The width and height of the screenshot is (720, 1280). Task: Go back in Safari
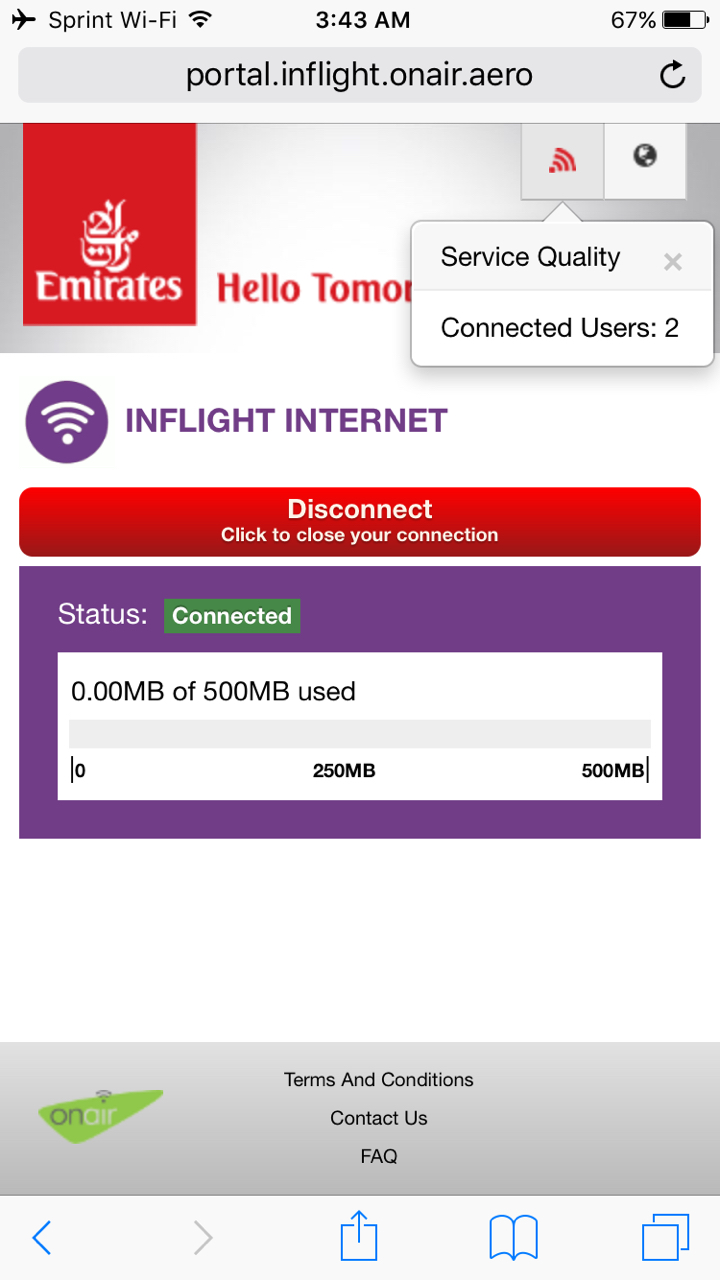41,1238
